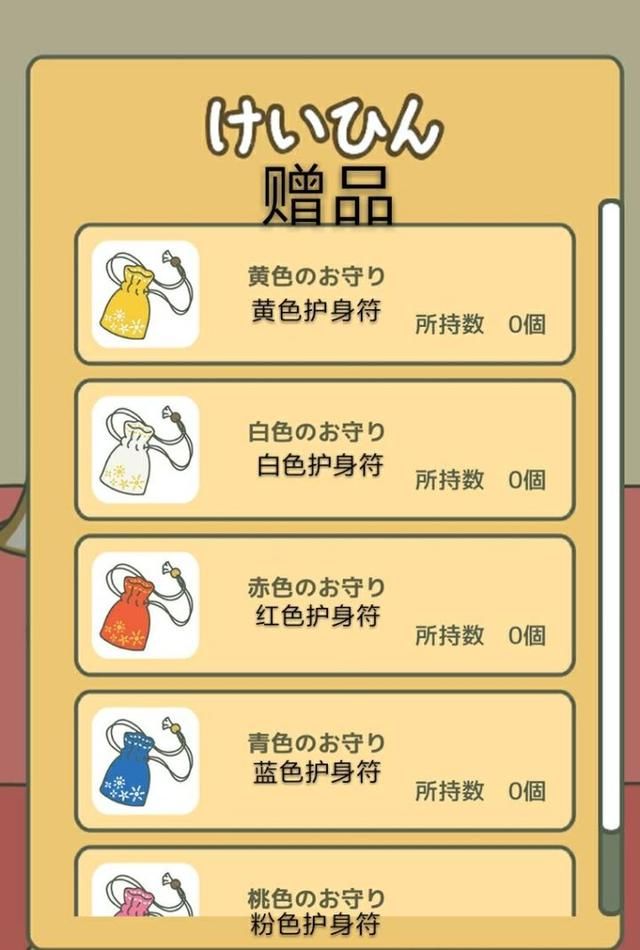
Task: Select the yellow amulet 黄色护身符
Action: tap(325, 295)
